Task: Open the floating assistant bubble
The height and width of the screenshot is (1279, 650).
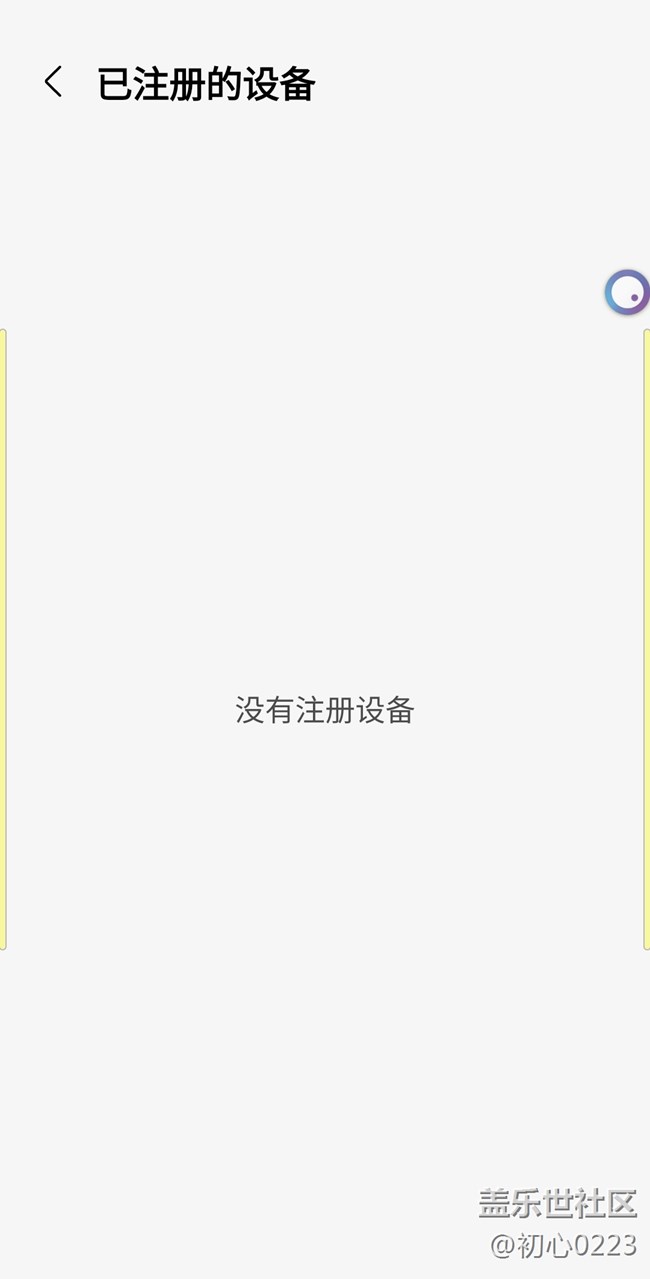Action: [x=627, y=293]
